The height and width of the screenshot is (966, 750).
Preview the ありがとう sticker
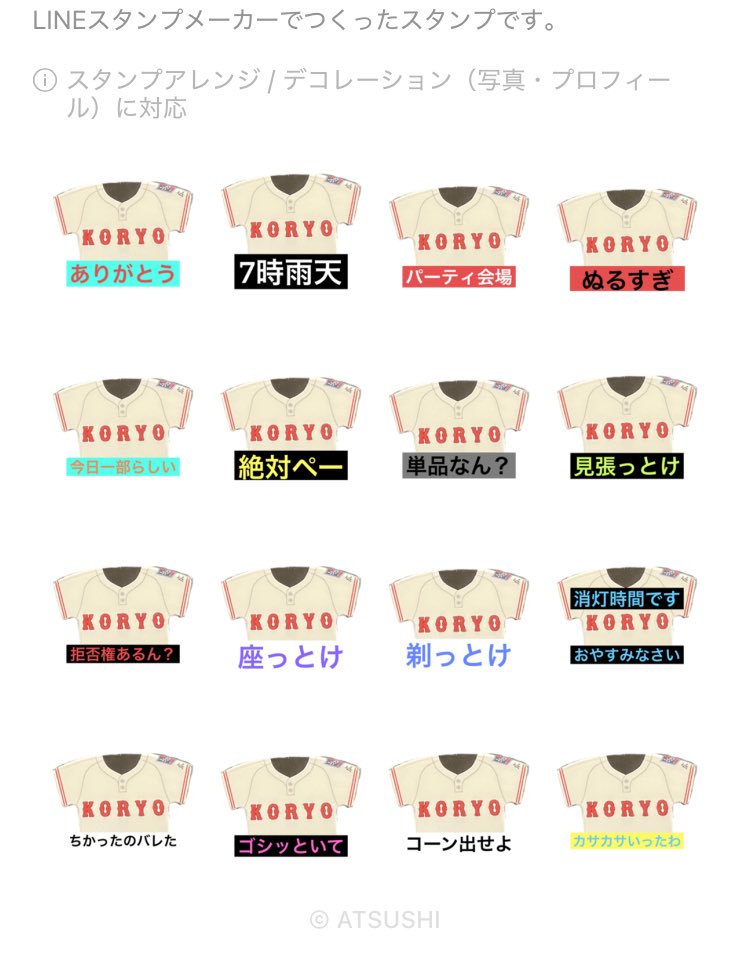[122, 235]
